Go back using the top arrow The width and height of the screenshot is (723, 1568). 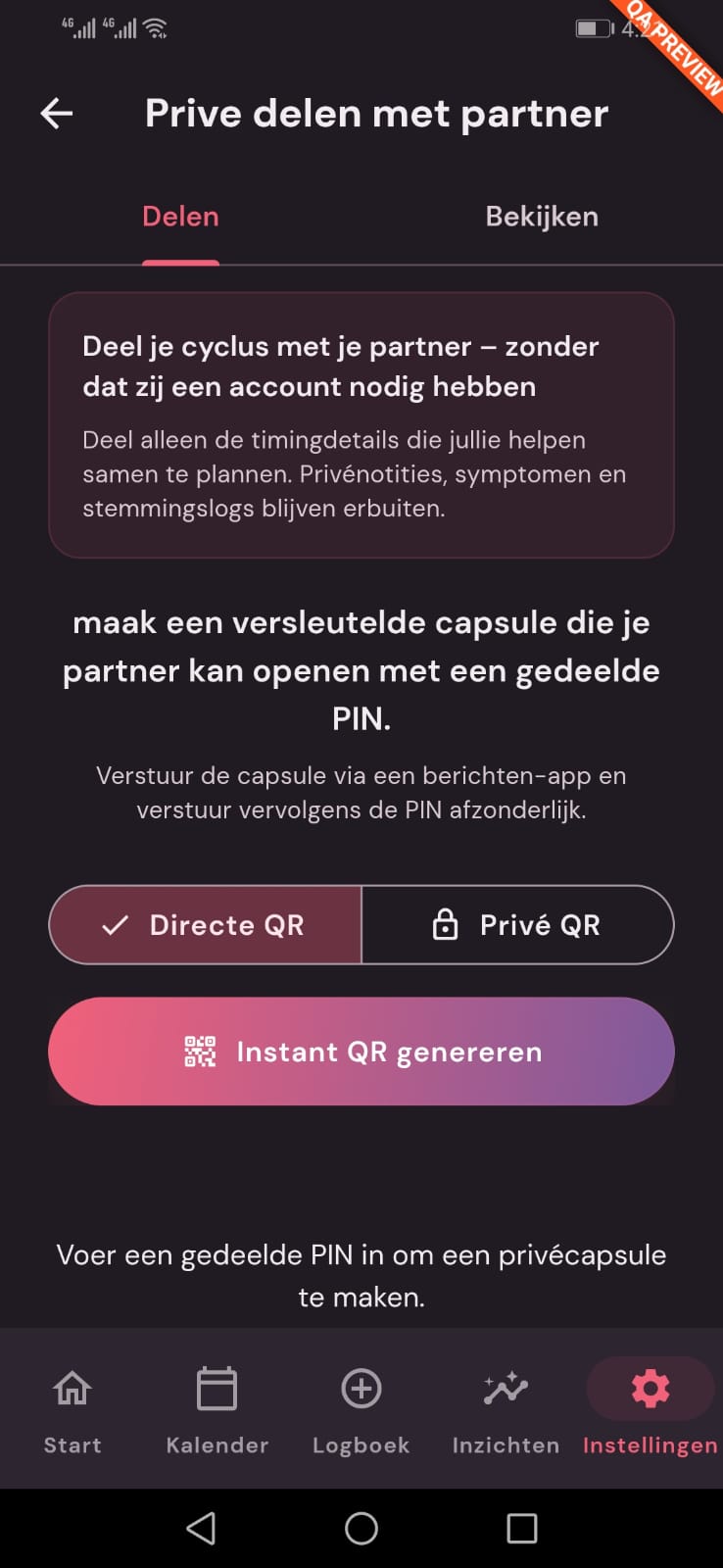[x=57, y=114]
